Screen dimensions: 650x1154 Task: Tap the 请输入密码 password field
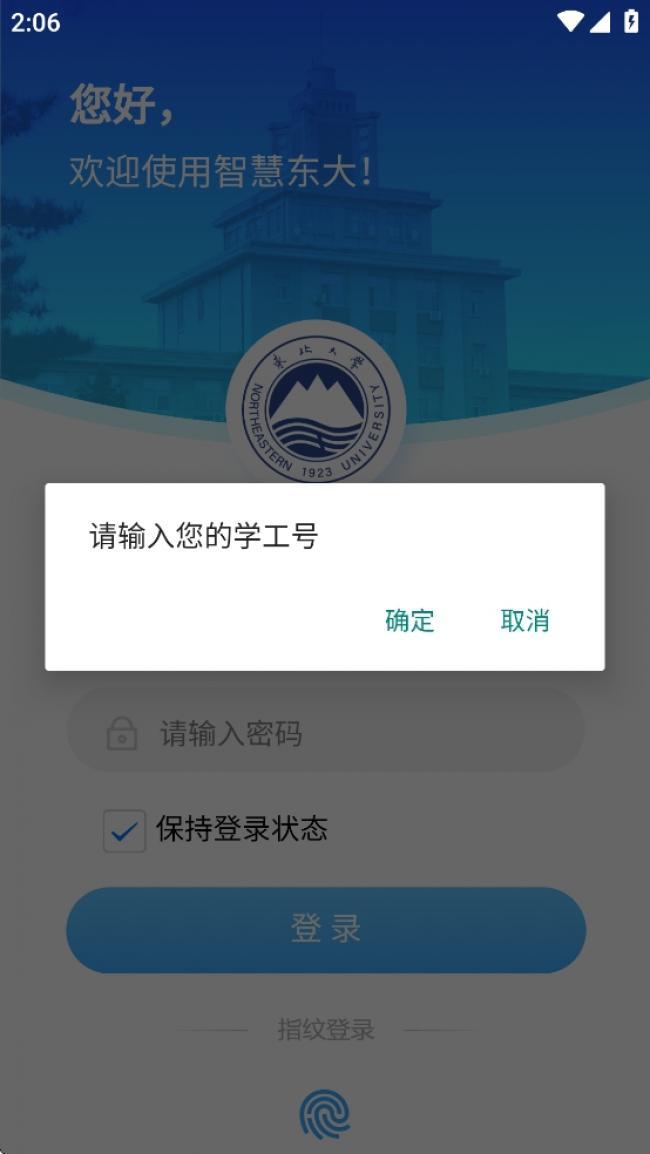coord(325,733)
